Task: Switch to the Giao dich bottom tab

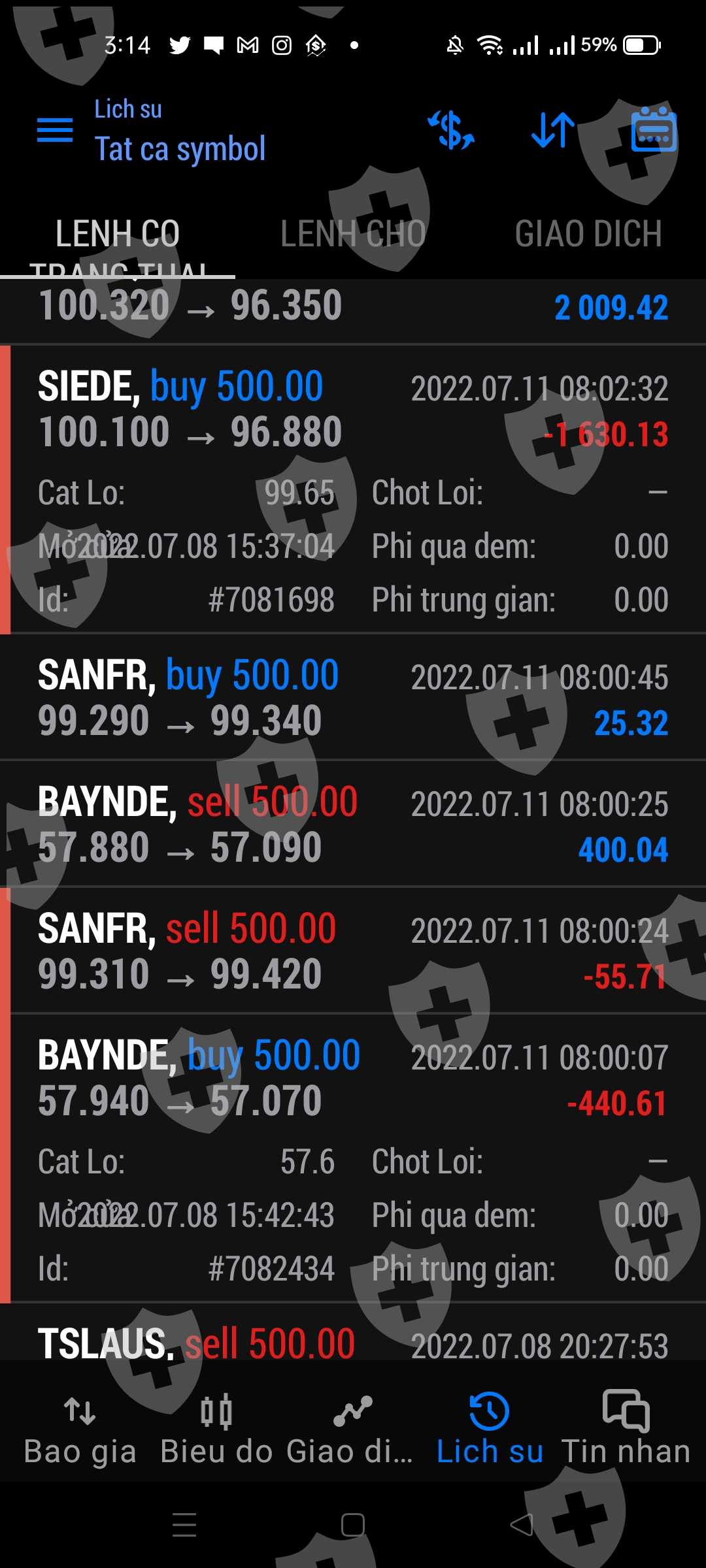Action: [x=351, y=1431]
